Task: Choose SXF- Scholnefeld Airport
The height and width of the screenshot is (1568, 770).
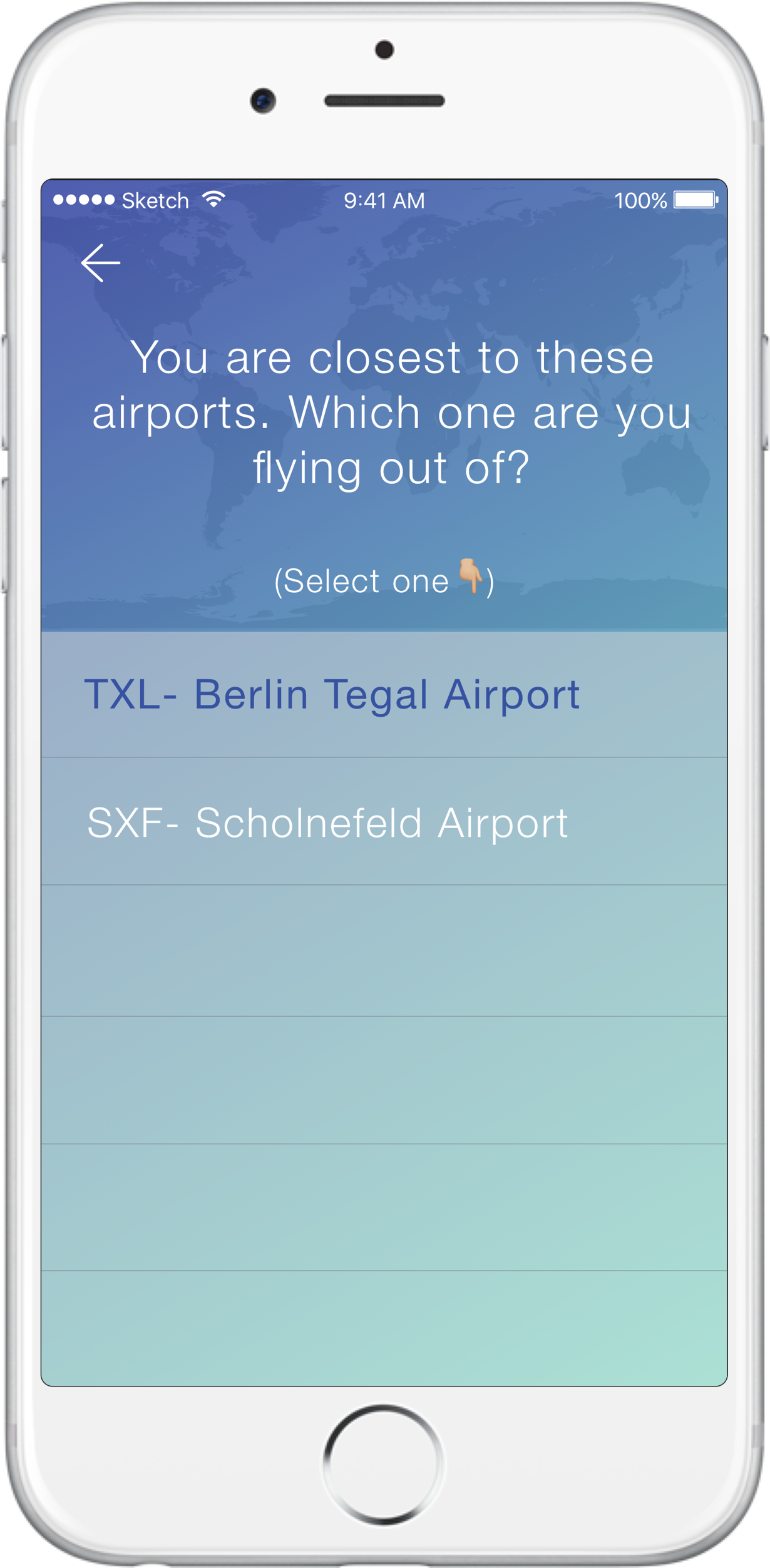Action: pos(327,822)
